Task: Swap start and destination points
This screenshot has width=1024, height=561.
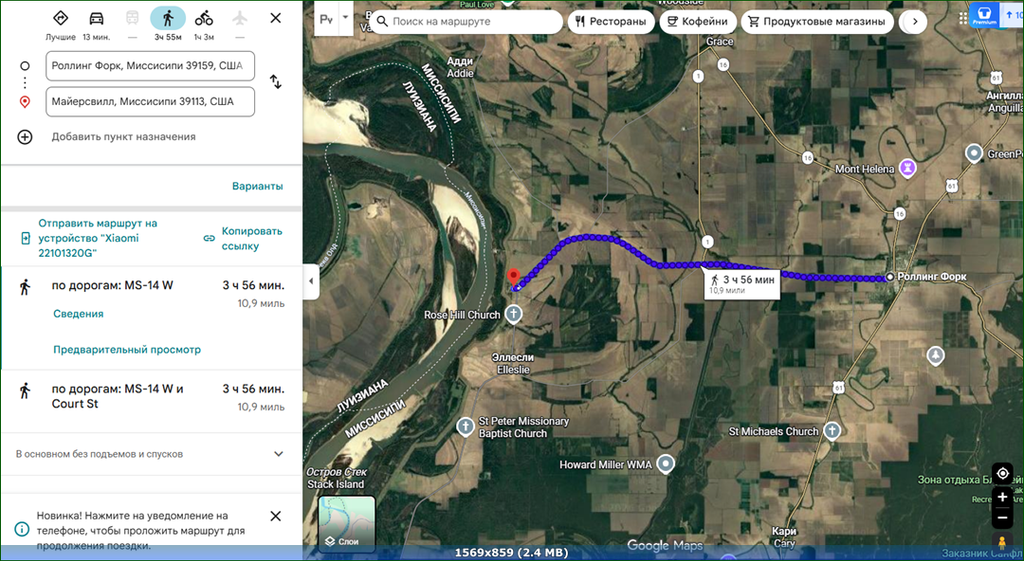Action: [x=276, y=82]
